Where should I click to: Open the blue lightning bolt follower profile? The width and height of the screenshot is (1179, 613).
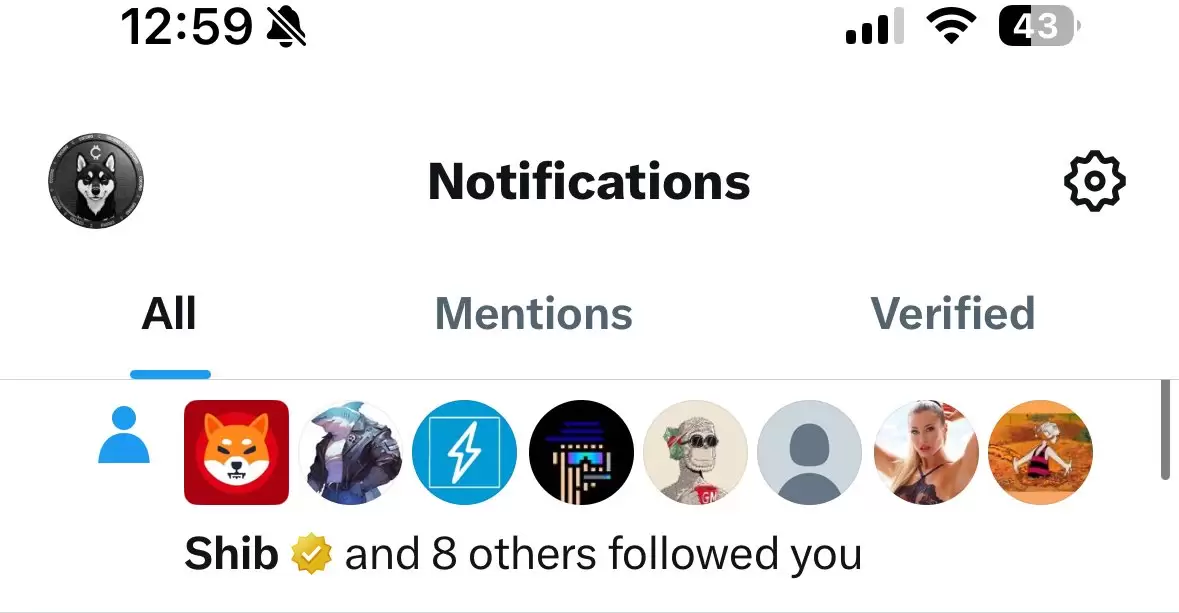(x=465, y=453)
